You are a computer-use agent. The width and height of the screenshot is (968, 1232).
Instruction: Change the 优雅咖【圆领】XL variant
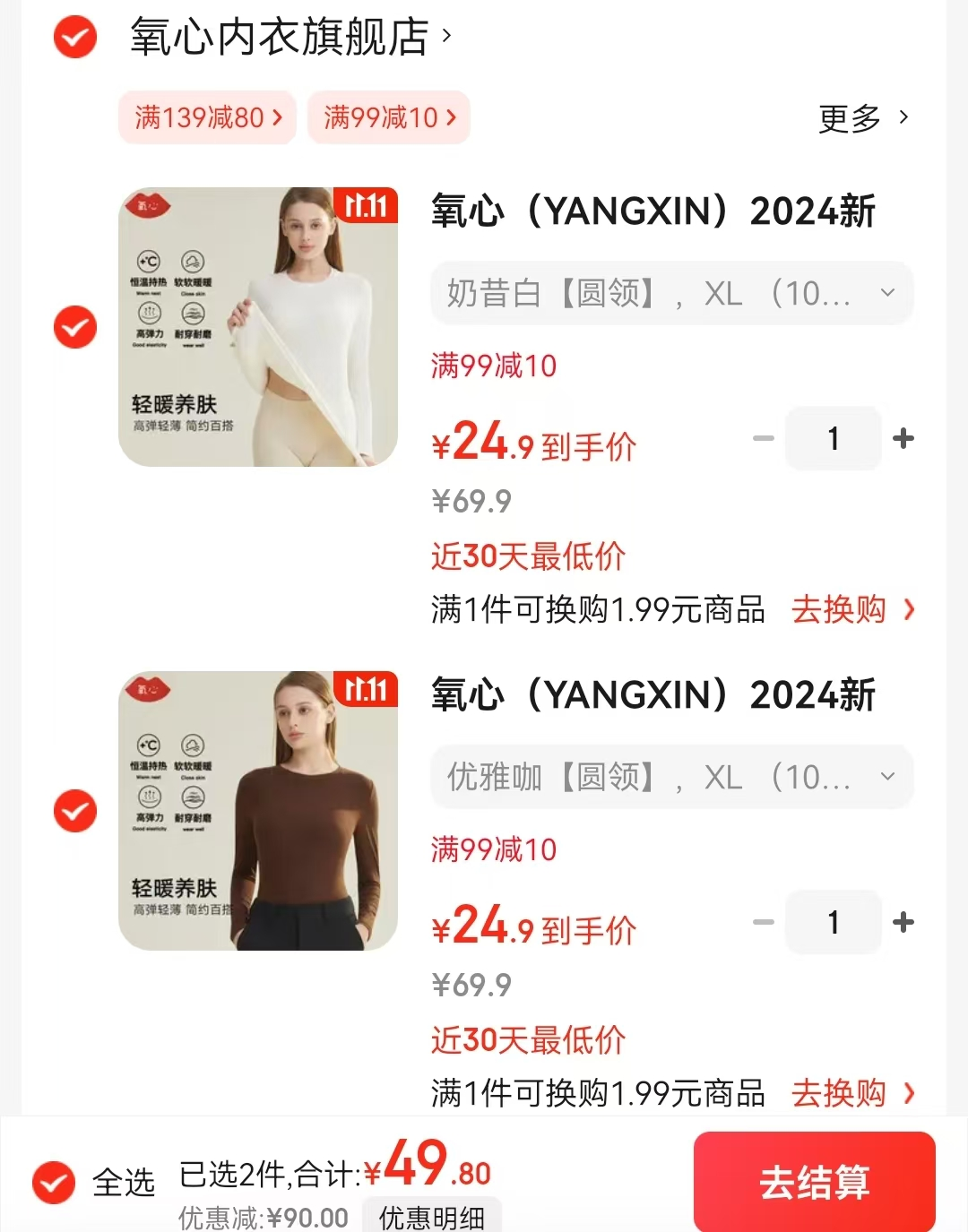coord(671,777)
